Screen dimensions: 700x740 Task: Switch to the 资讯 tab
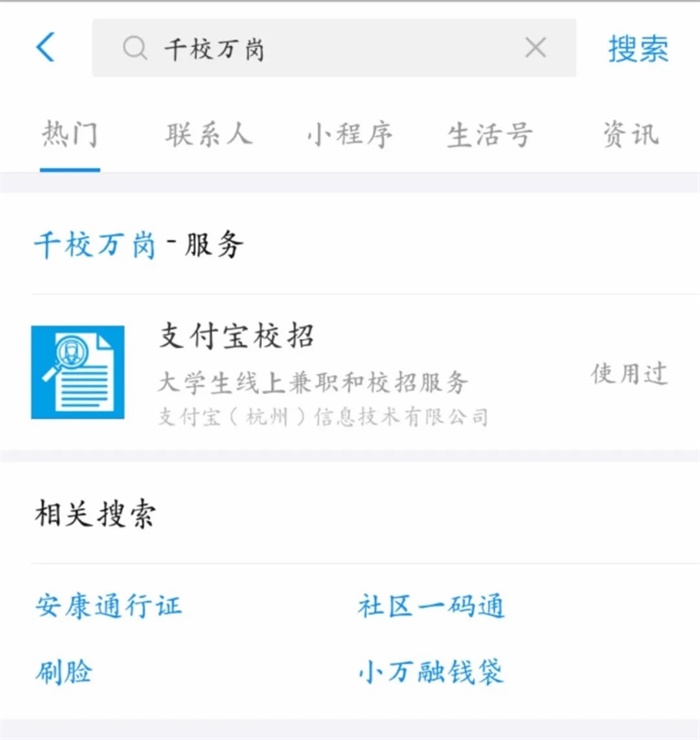pyautogui.click(x=630, y=134)
